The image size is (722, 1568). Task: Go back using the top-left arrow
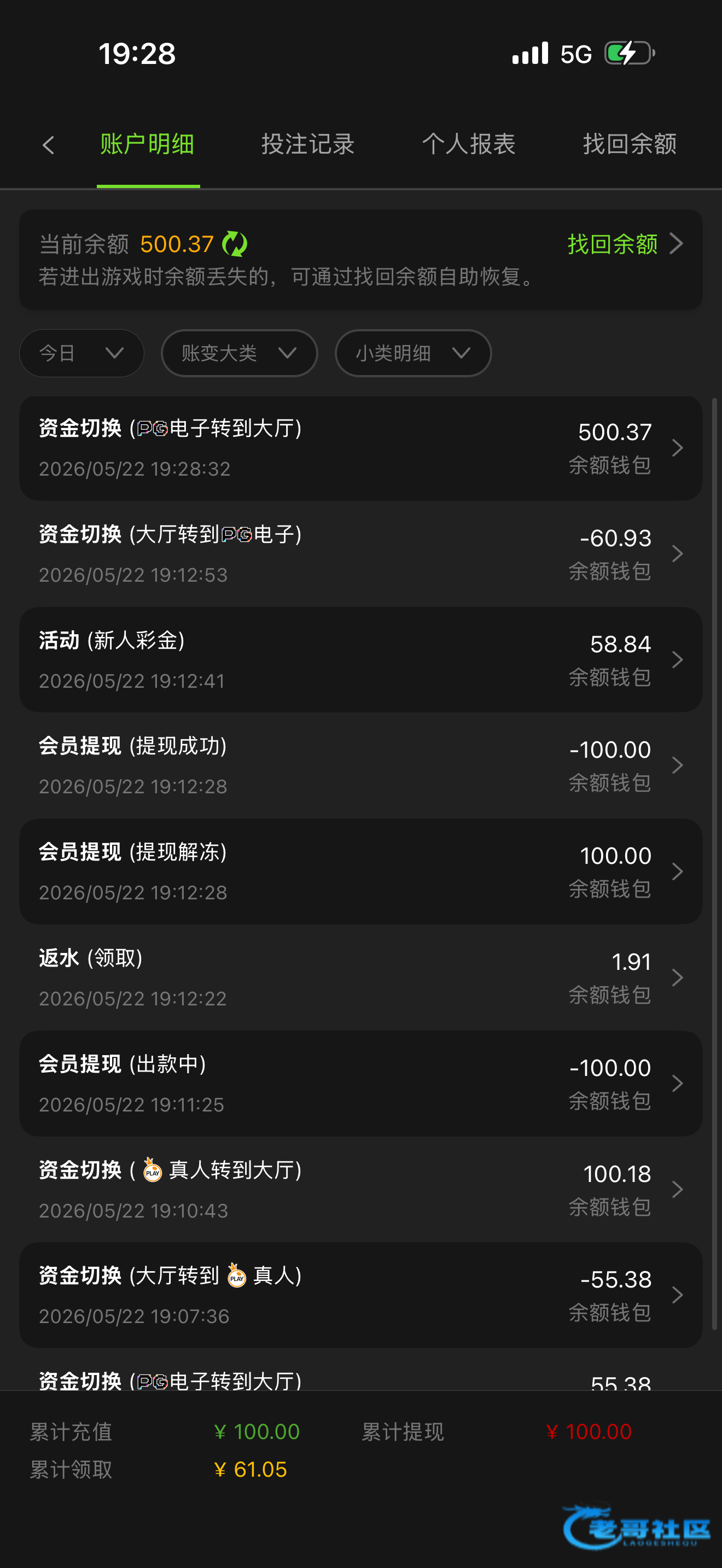tap(48, 145)
